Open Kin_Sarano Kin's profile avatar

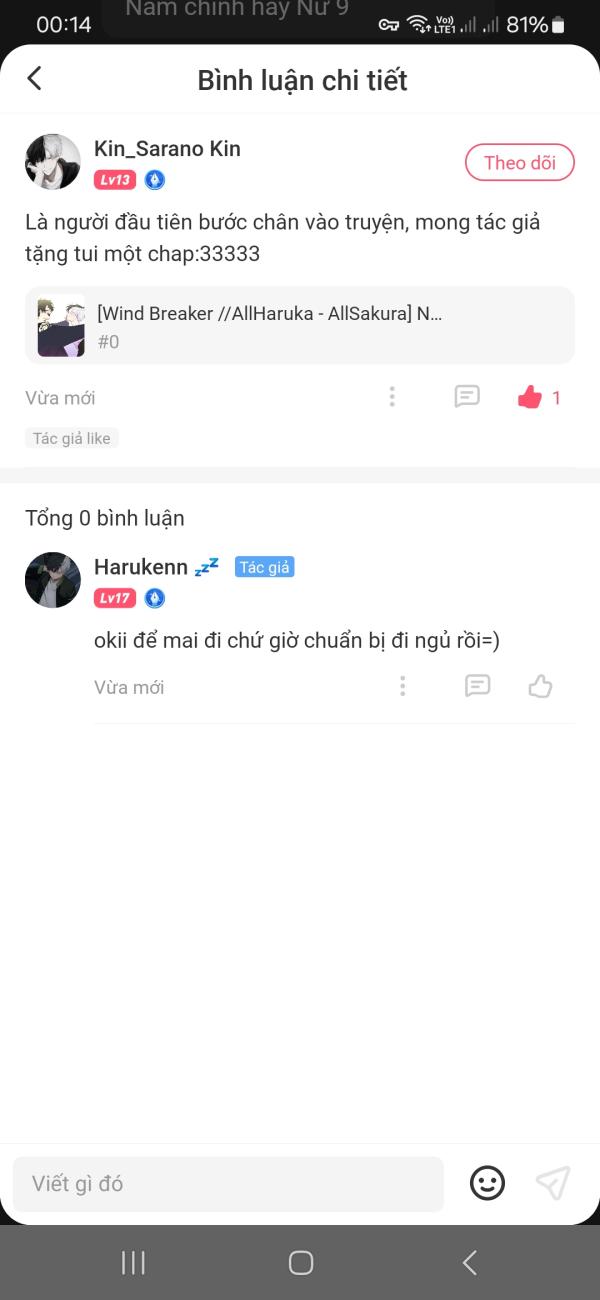pyautogui.click(x=53, y=162)
